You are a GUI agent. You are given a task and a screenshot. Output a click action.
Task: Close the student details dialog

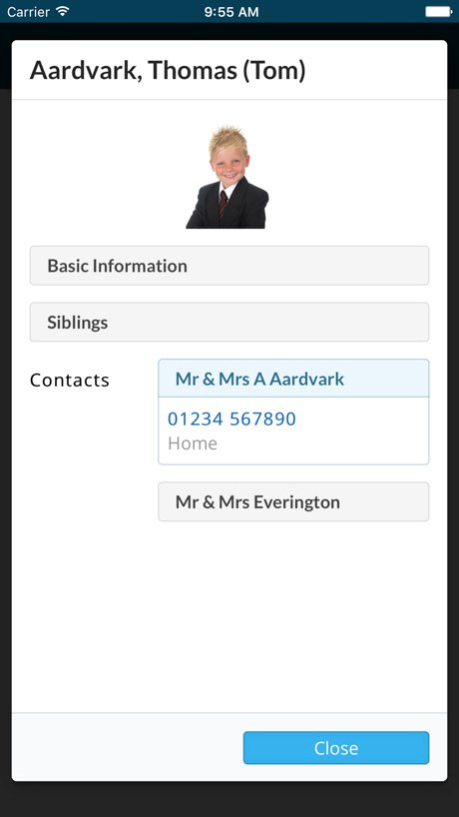click(336, 748)
